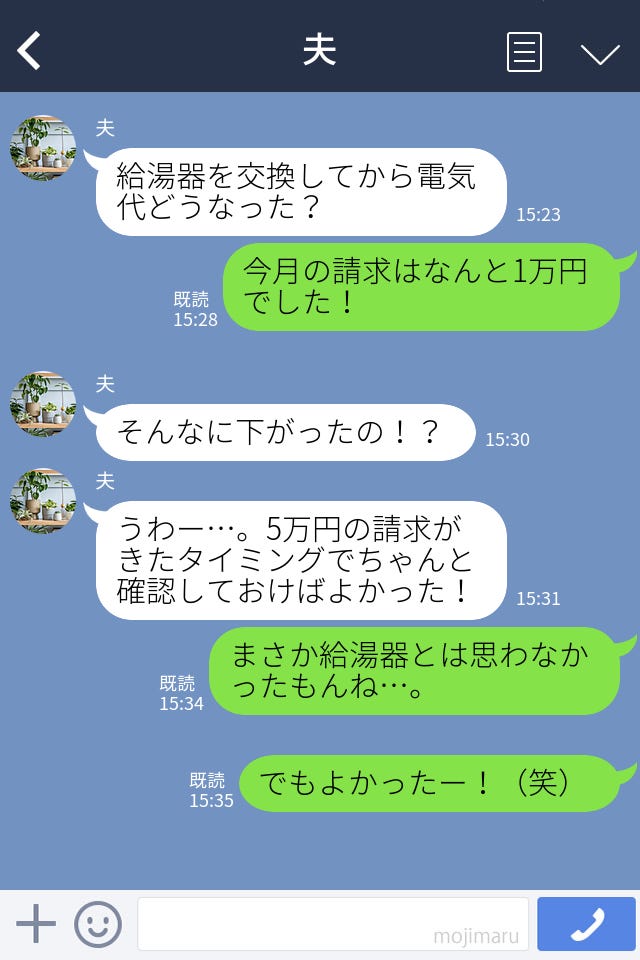Focus the message input field
This screenshot has width=640, height=960.
click(x=332, y=923)
